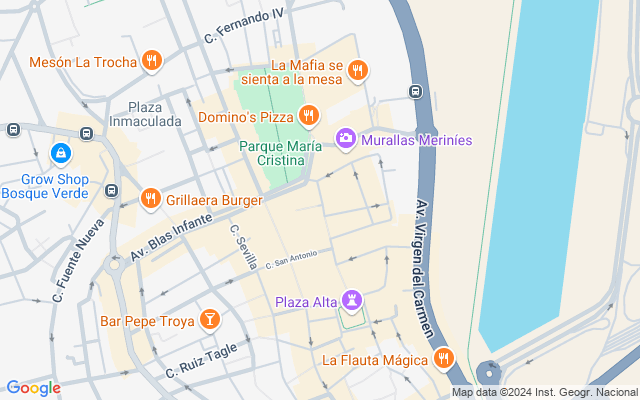The image size is (640, 400).
Task: Tap the Domino's Pizza restaurant pin
Action: click(308, 116)
